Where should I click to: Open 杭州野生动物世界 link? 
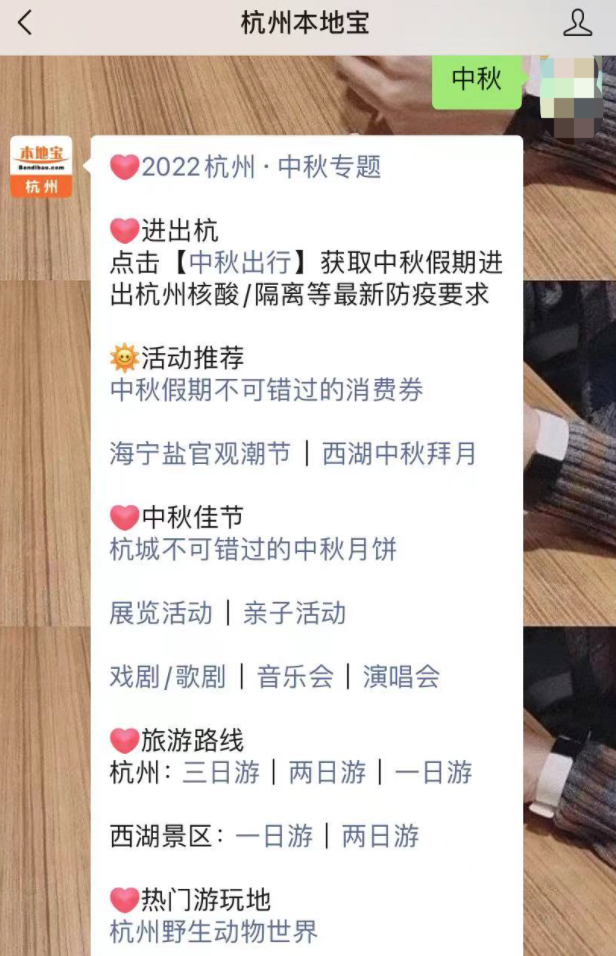[213, 932]
